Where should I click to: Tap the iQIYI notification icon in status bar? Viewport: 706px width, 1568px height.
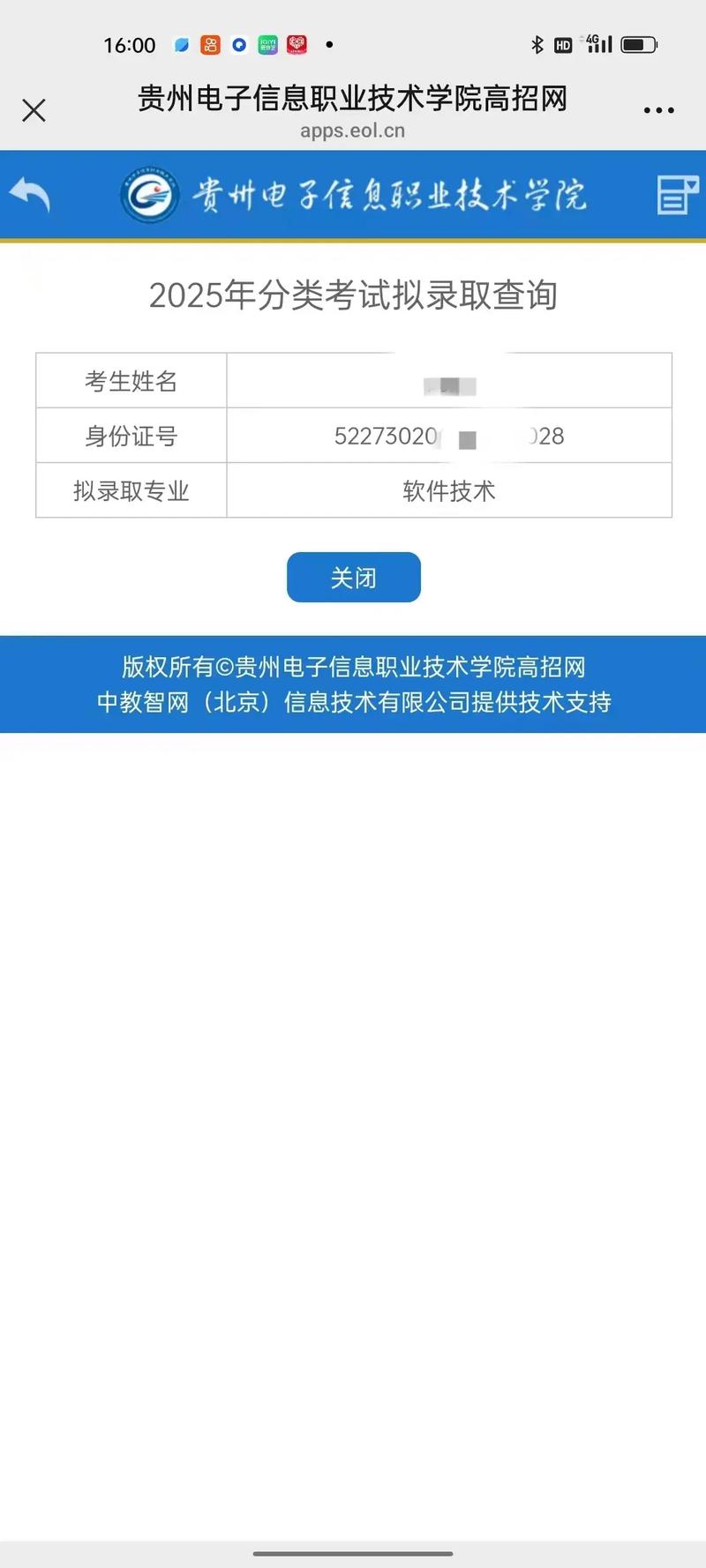pyautogui.click(x=268, y=44)
